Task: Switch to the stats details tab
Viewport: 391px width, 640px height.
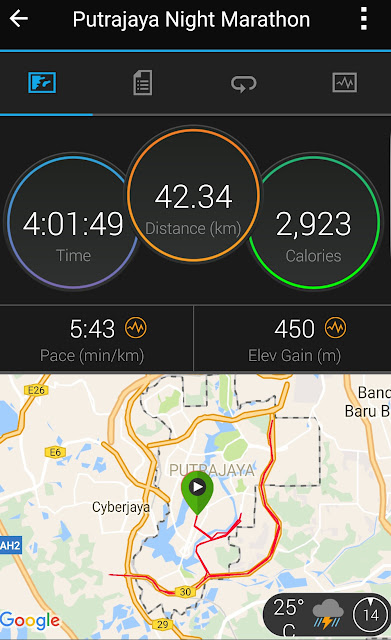Action: (x=142, y=82)
